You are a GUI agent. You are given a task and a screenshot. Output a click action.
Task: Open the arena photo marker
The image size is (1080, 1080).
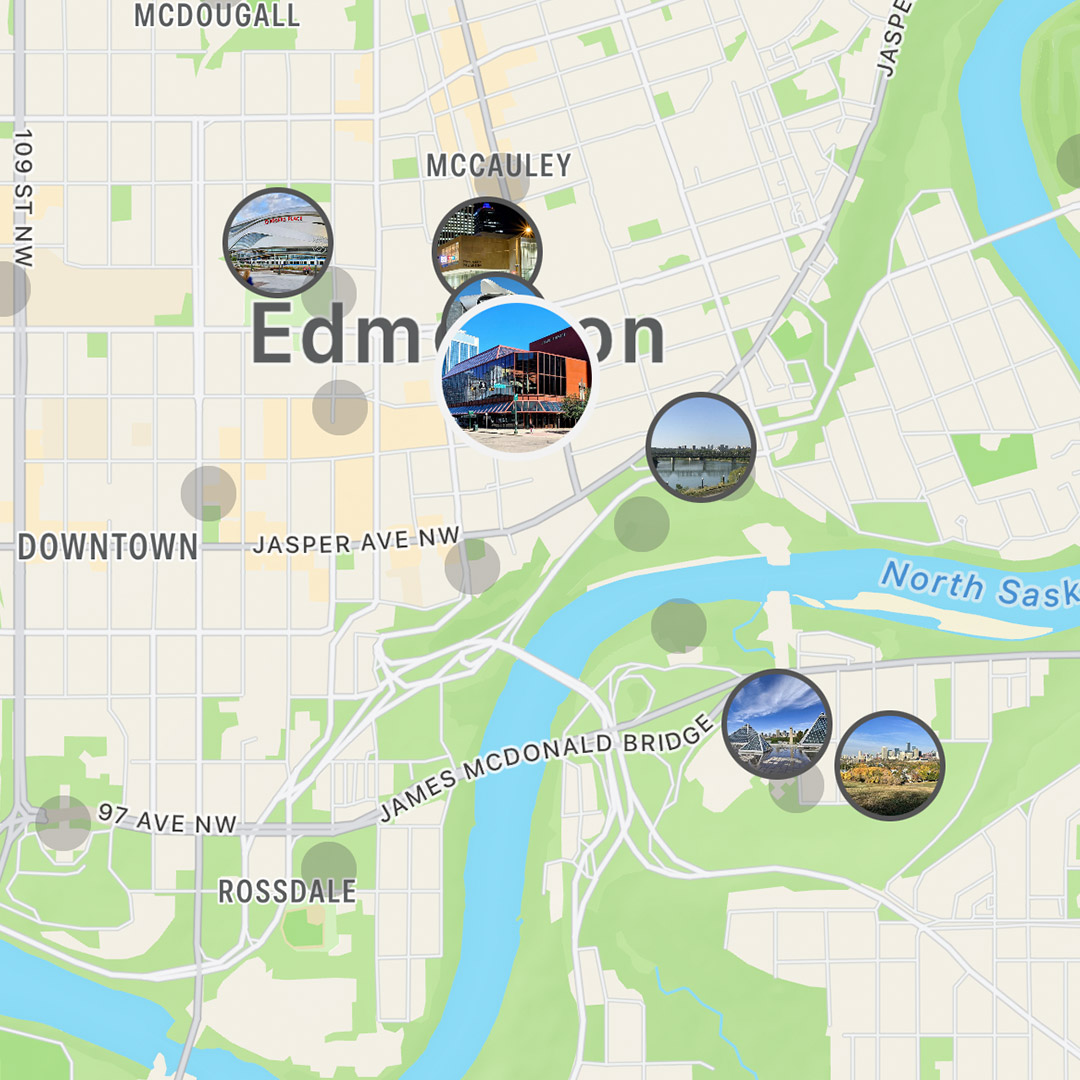coord(277,242)
